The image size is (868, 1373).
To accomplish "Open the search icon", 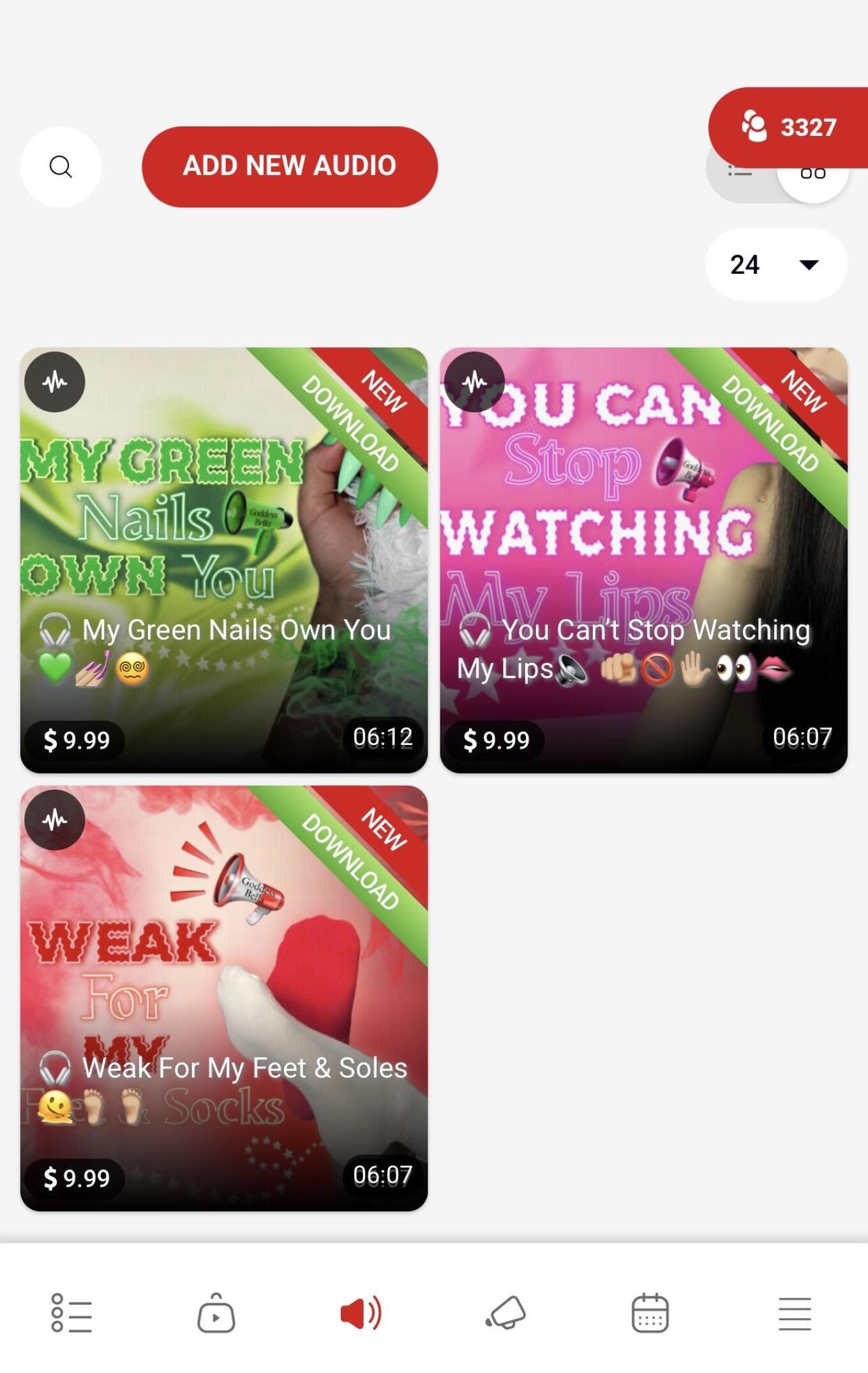I will [x=61, y=167].
